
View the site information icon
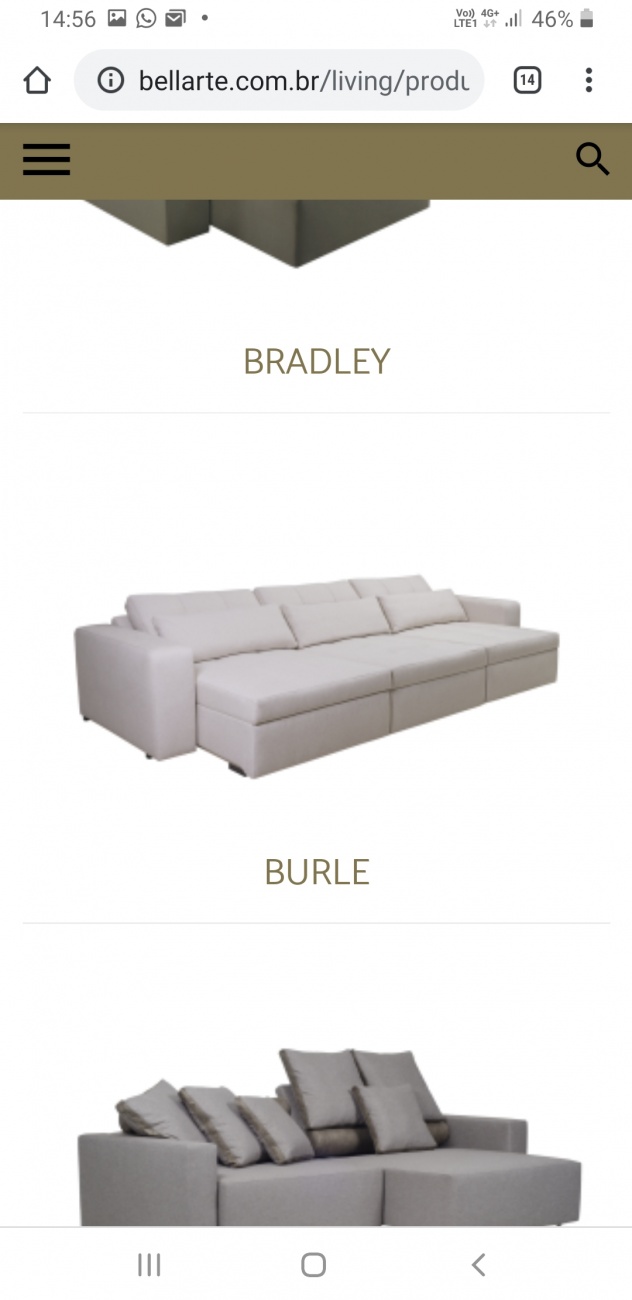(110, 81)
